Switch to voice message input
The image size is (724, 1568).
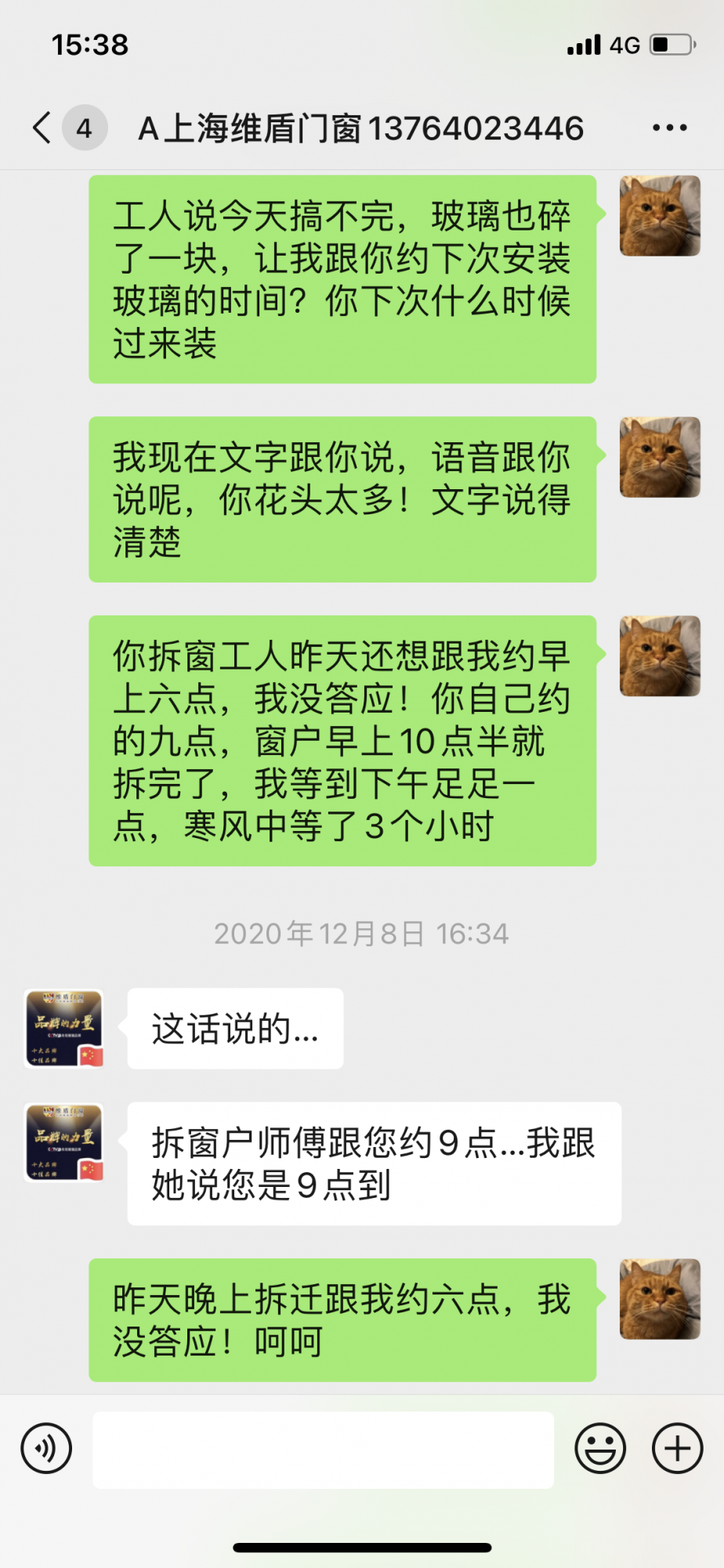[47, 1449]
